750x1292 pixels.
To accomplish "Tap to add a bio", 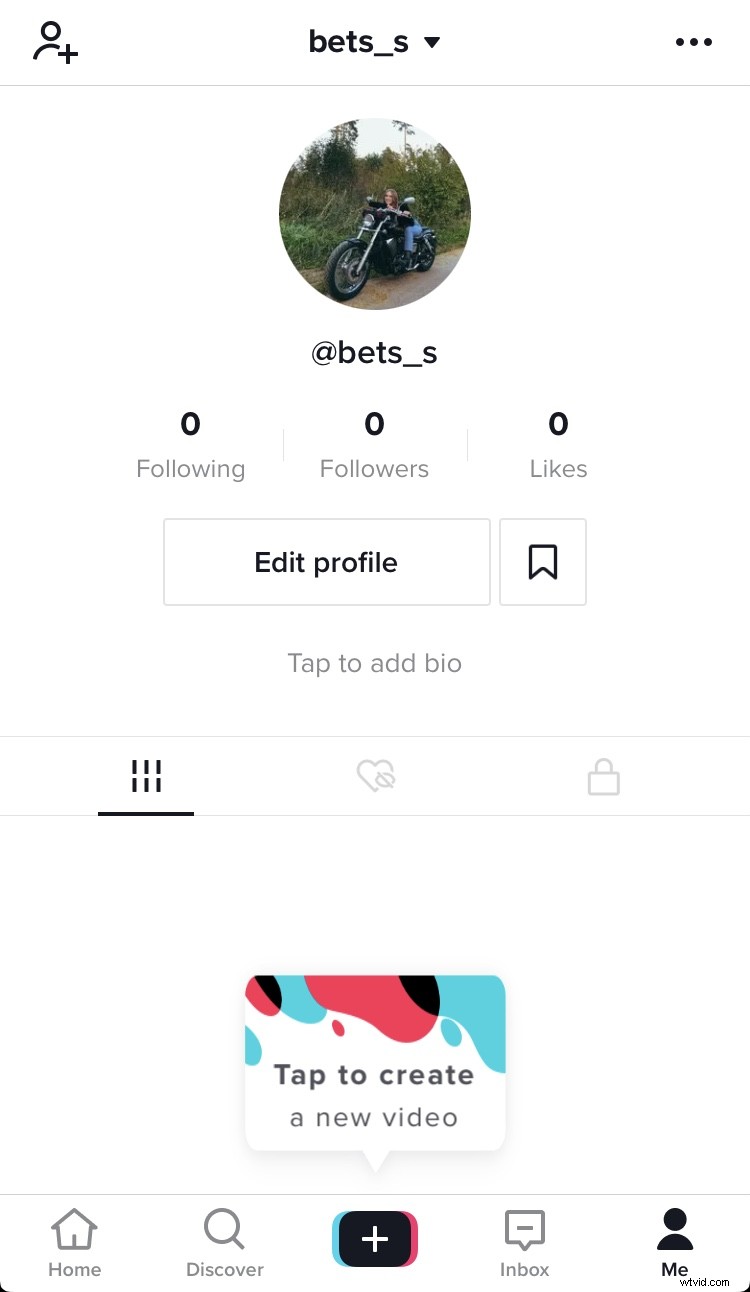I will click(375, 663).
